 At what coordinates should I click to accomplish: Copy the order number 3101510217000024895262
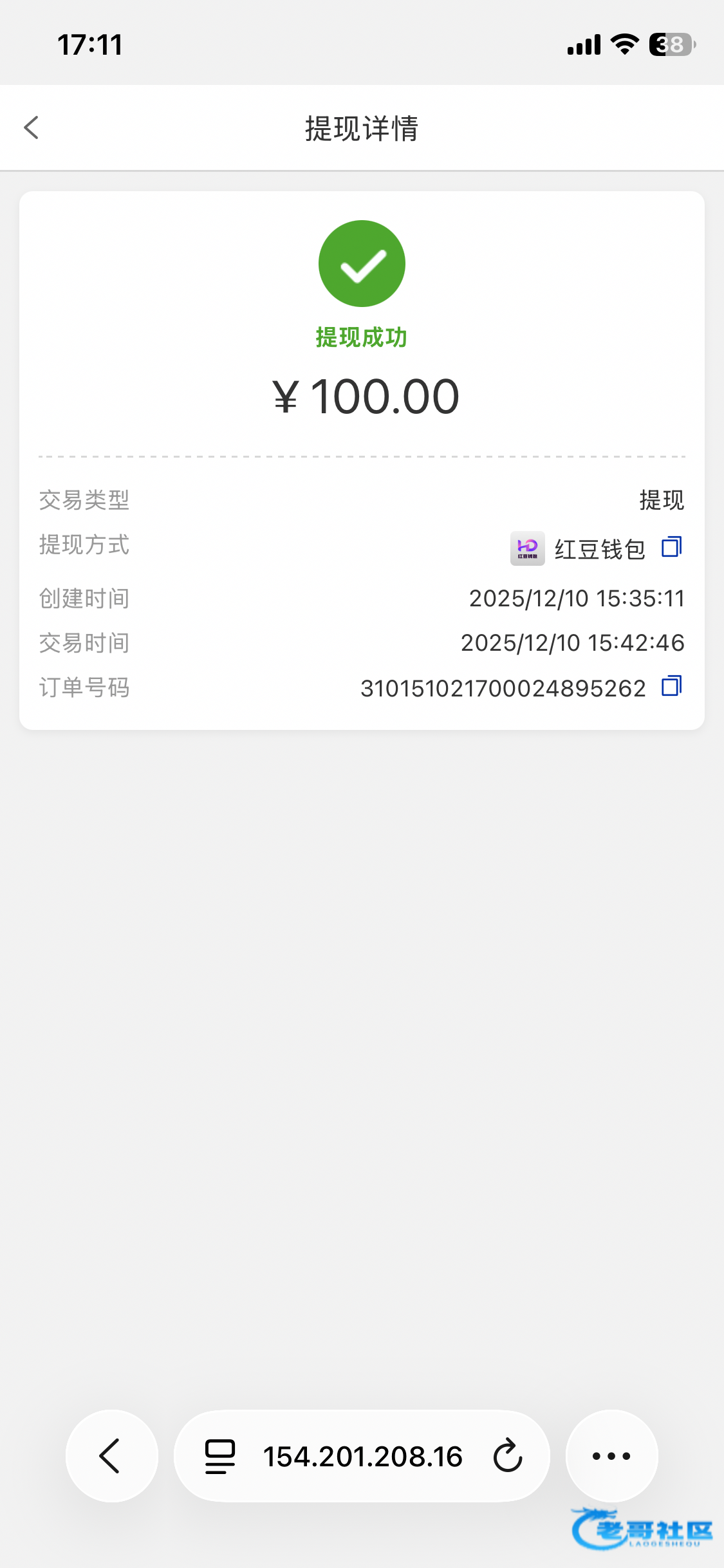pyautogui.click(x=671, y=686)
